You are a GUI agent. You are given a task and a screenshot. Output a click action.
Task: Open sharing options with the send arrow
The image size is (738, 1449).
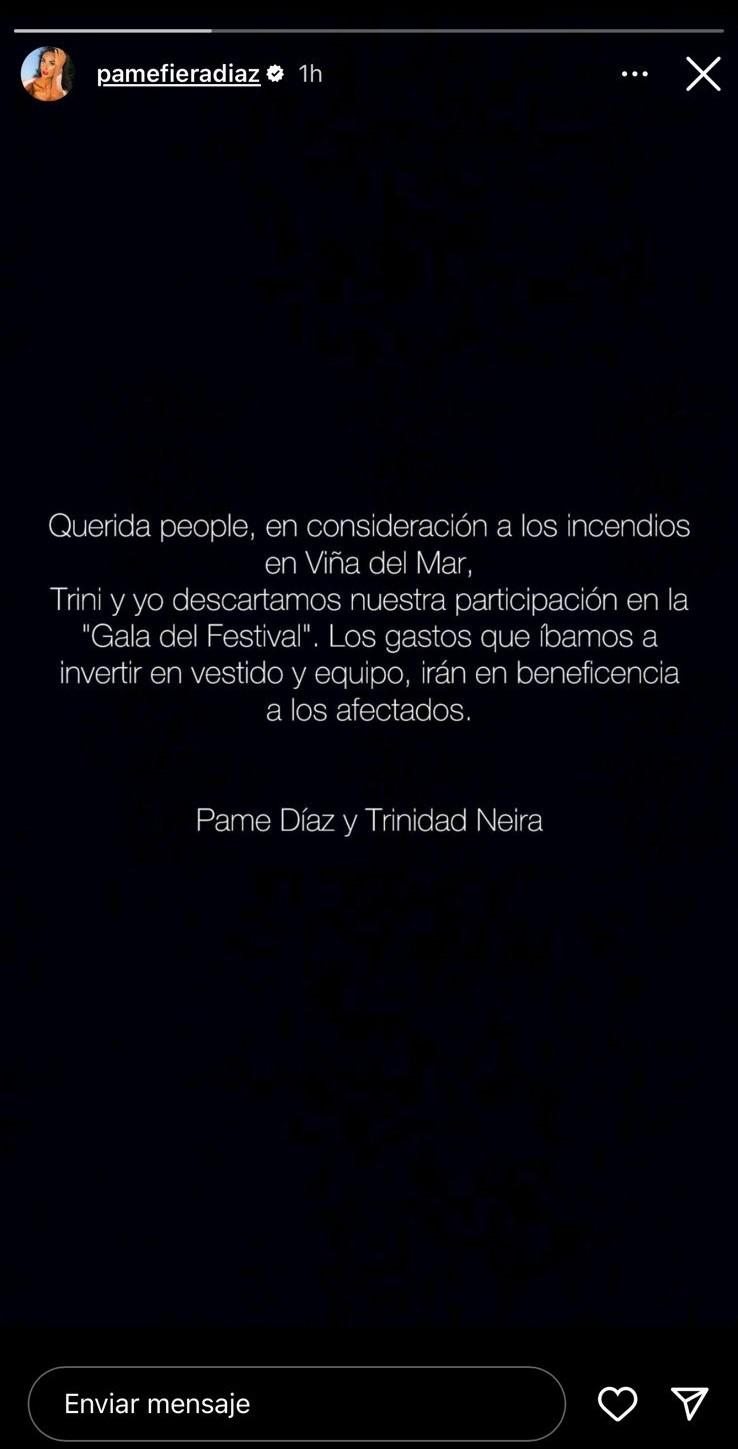689,1404
